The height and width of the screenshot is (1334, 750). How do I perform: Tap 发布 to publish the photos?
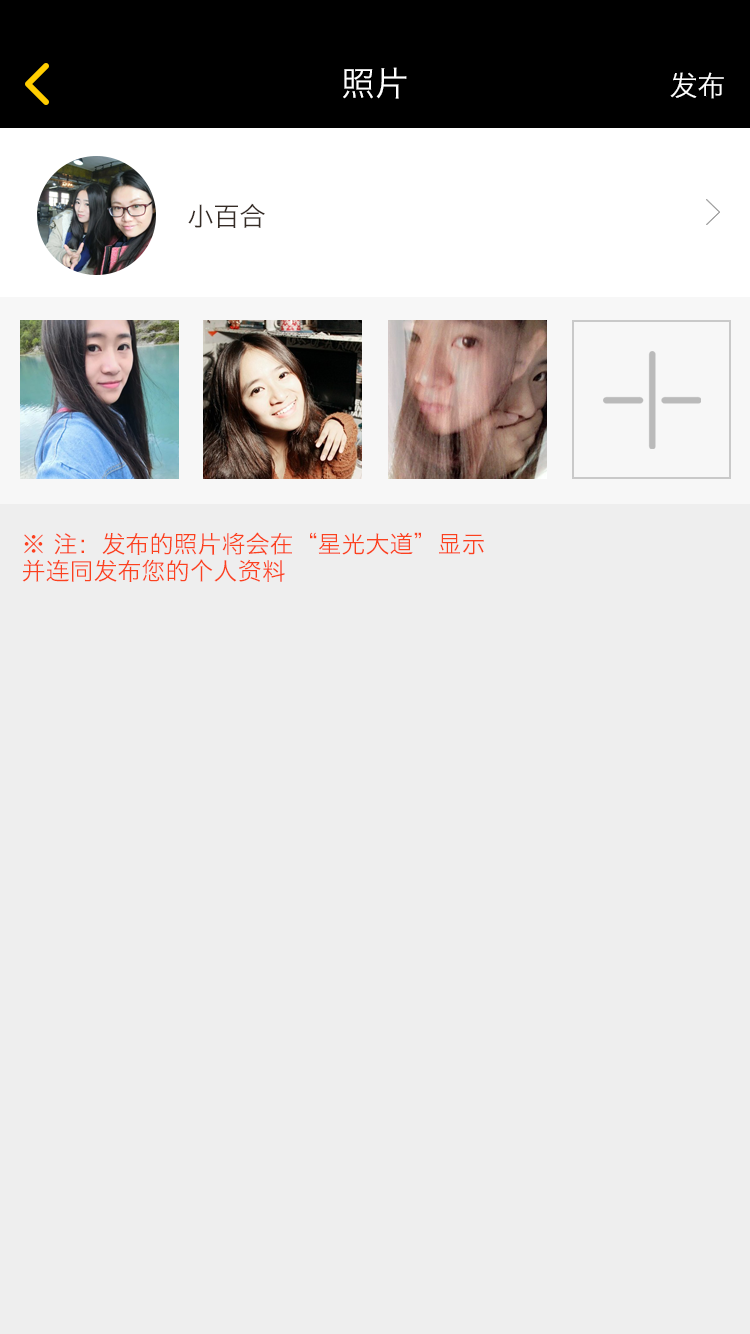(696, 86)
